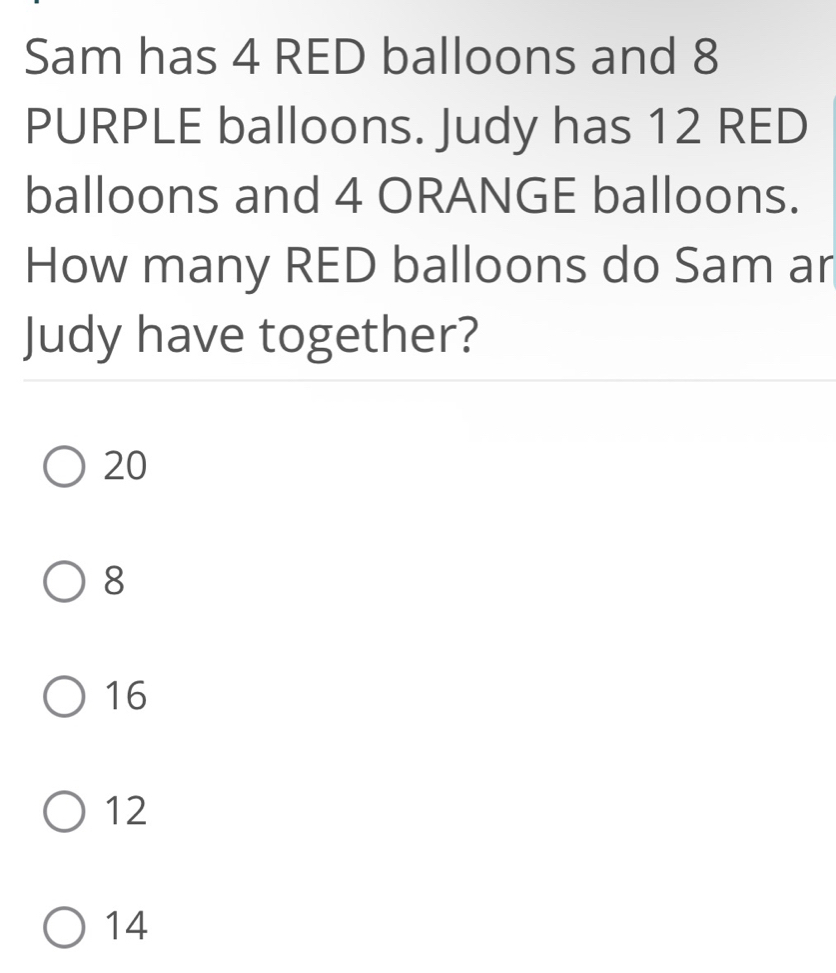This screenshot has height=973, width=836.
Task: Click the answer label reading 12
Action: click(126, 811)
